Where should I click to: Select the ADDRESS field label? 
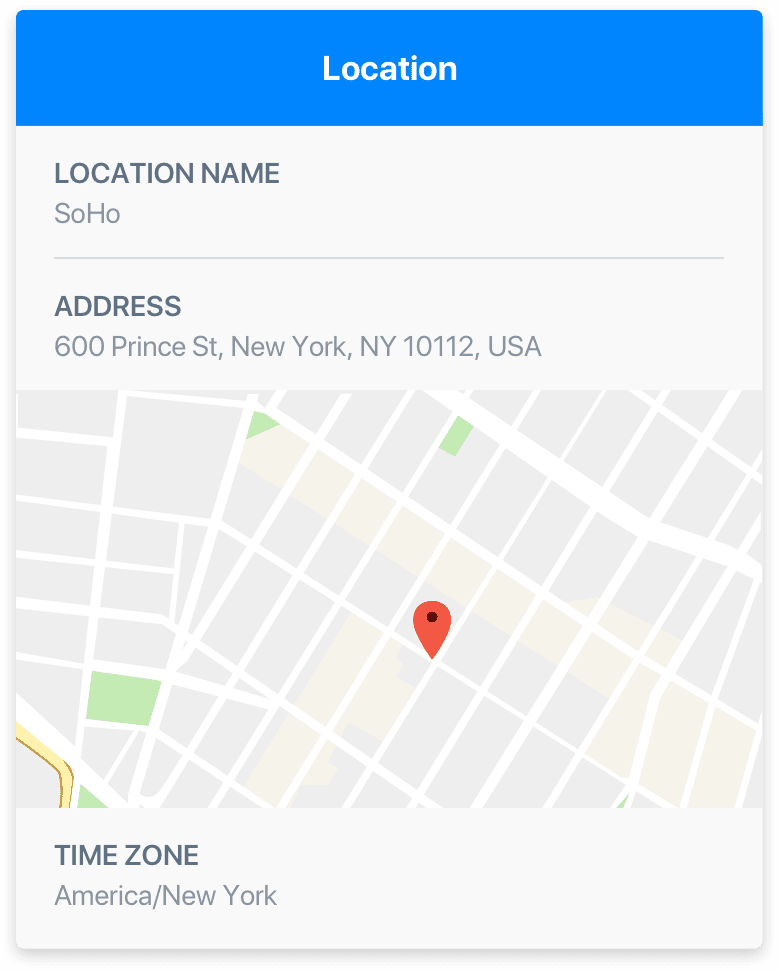121,306
